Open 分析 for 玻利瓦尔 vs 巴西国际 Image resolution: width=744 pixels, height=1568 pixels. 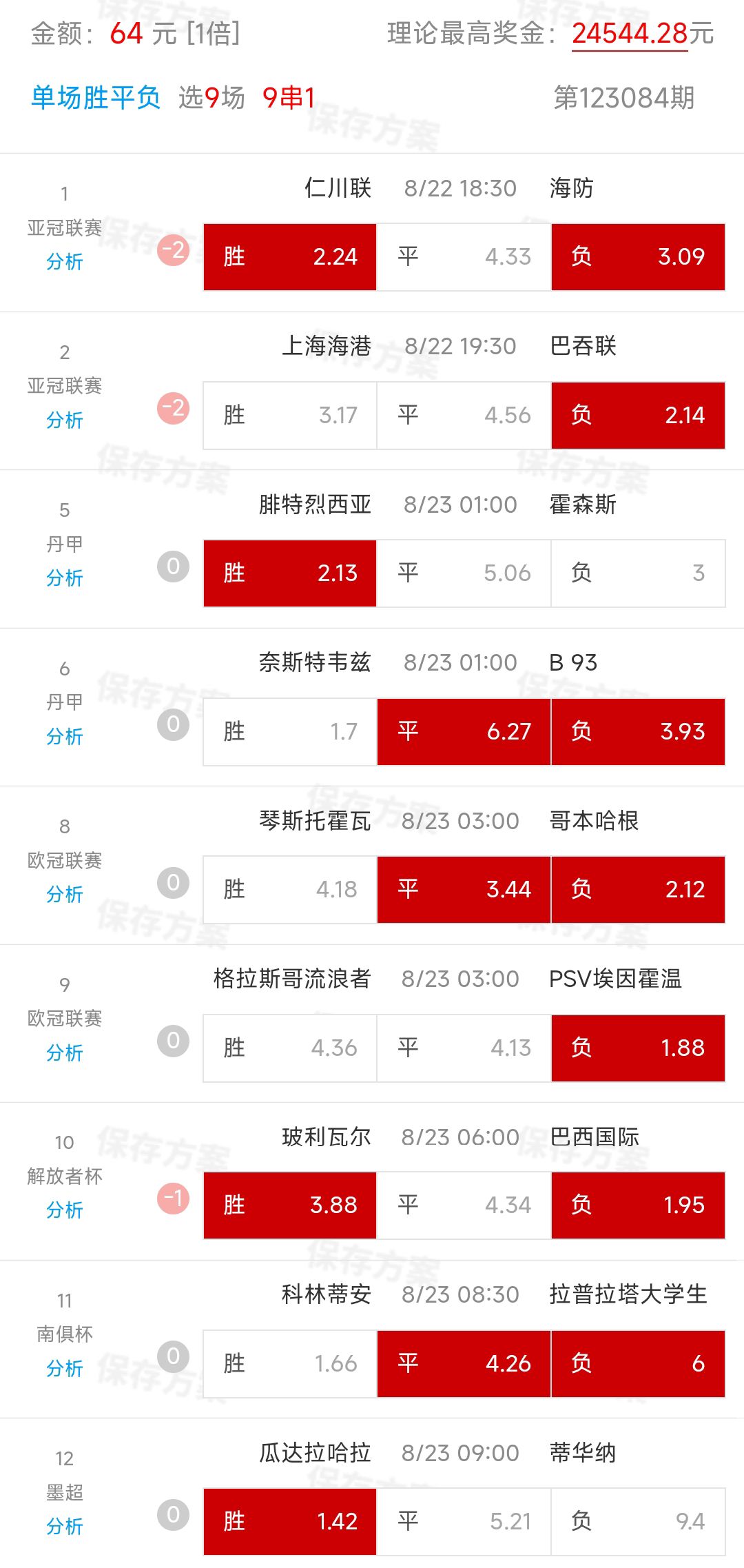(64, 1210)
